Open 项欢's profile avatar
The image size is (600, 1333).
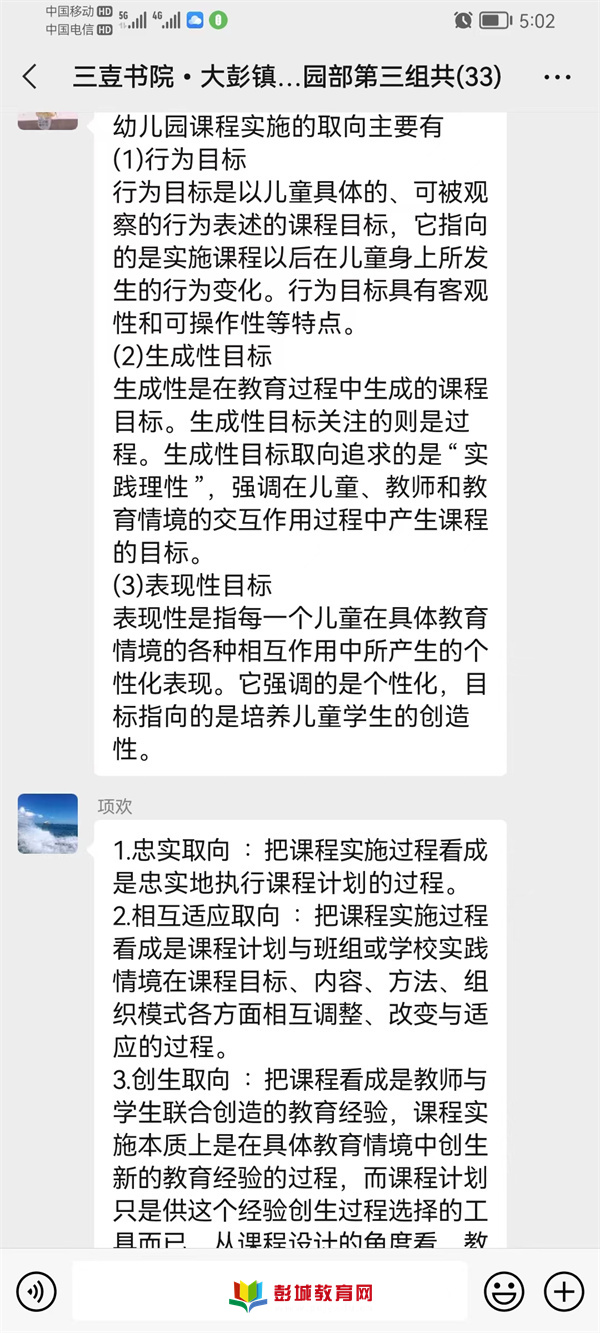click(x=48, y=823)
